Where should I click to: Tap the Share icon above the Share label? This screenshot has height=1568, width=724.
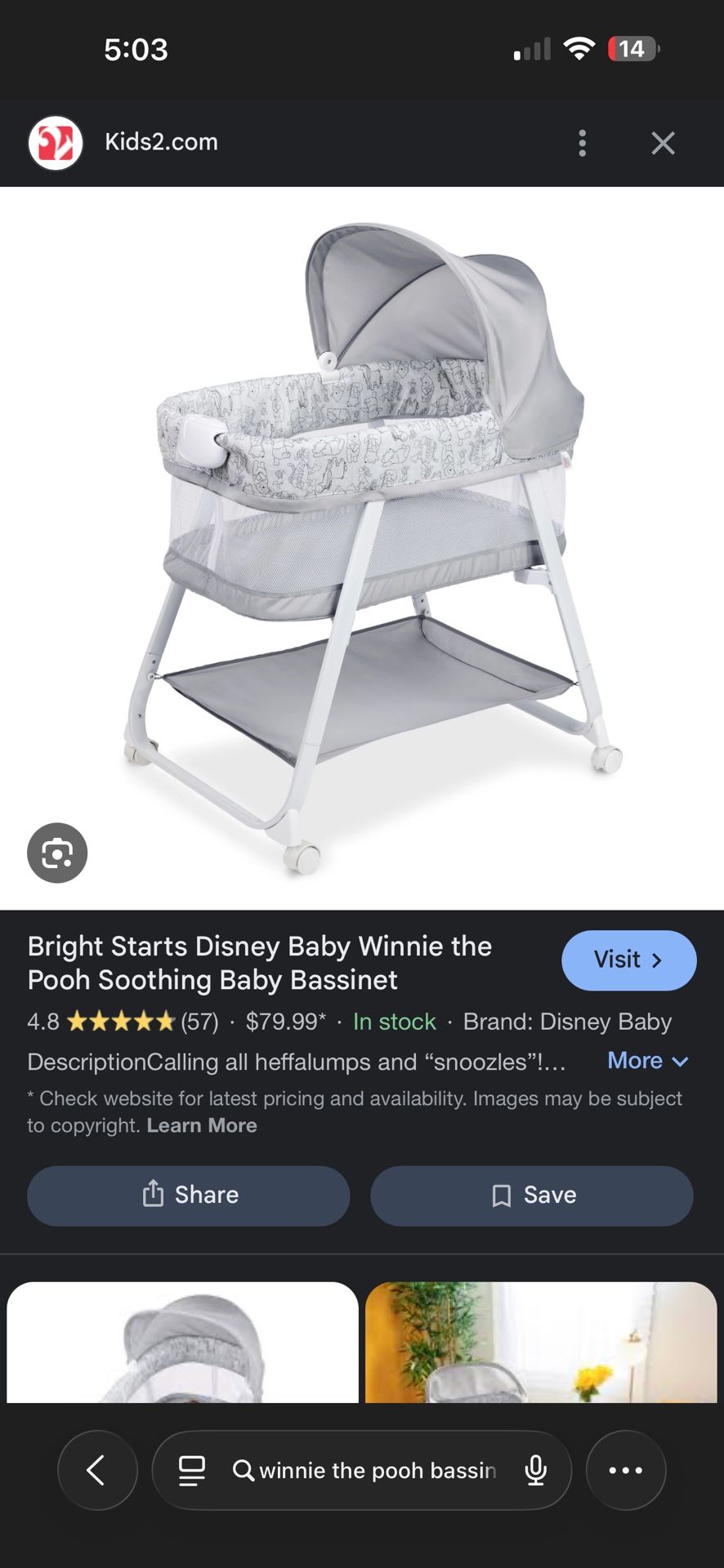[x=152, y=1195]
